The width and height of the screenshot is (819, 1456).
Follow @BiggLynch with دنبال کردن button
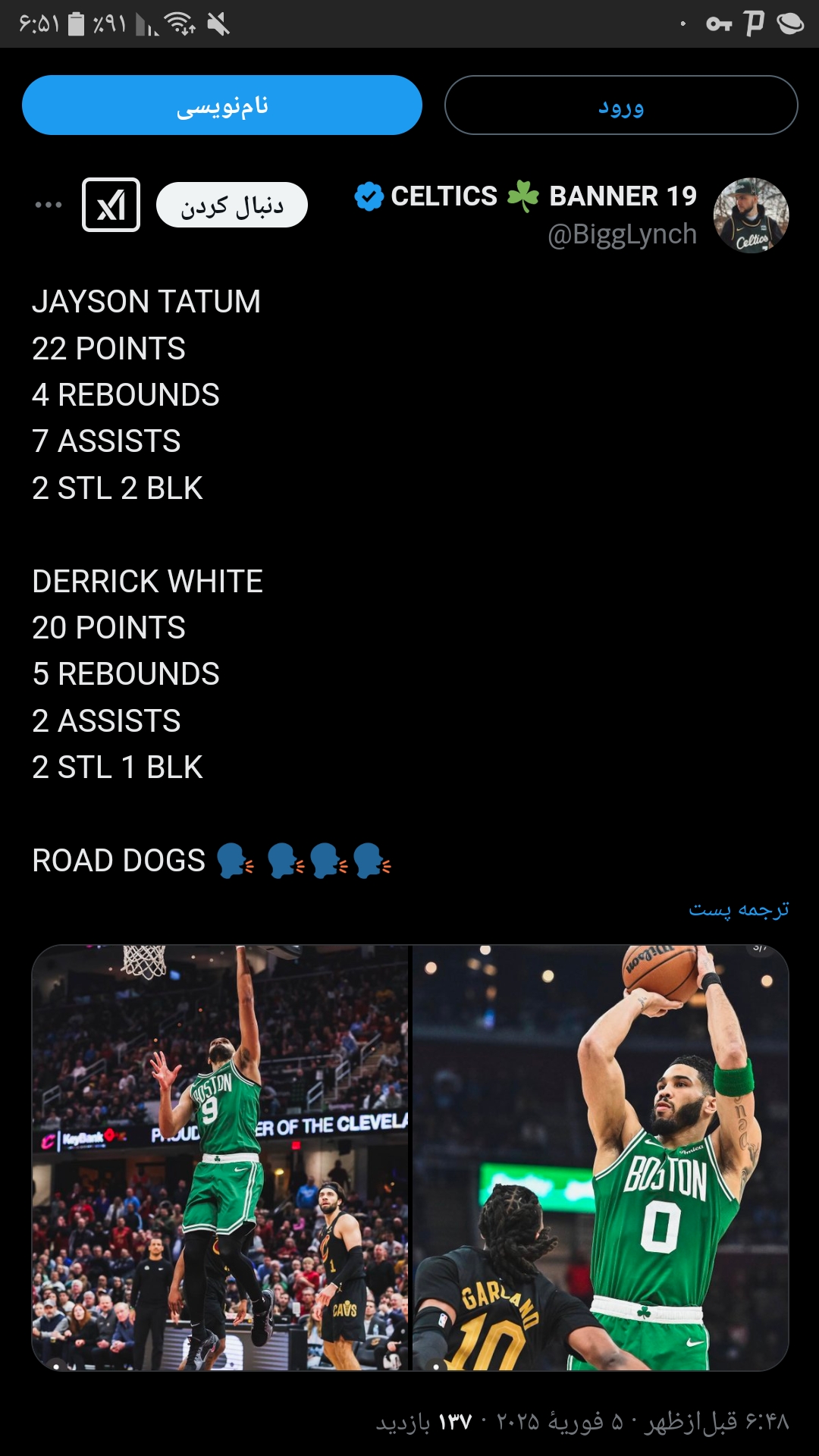232,205
